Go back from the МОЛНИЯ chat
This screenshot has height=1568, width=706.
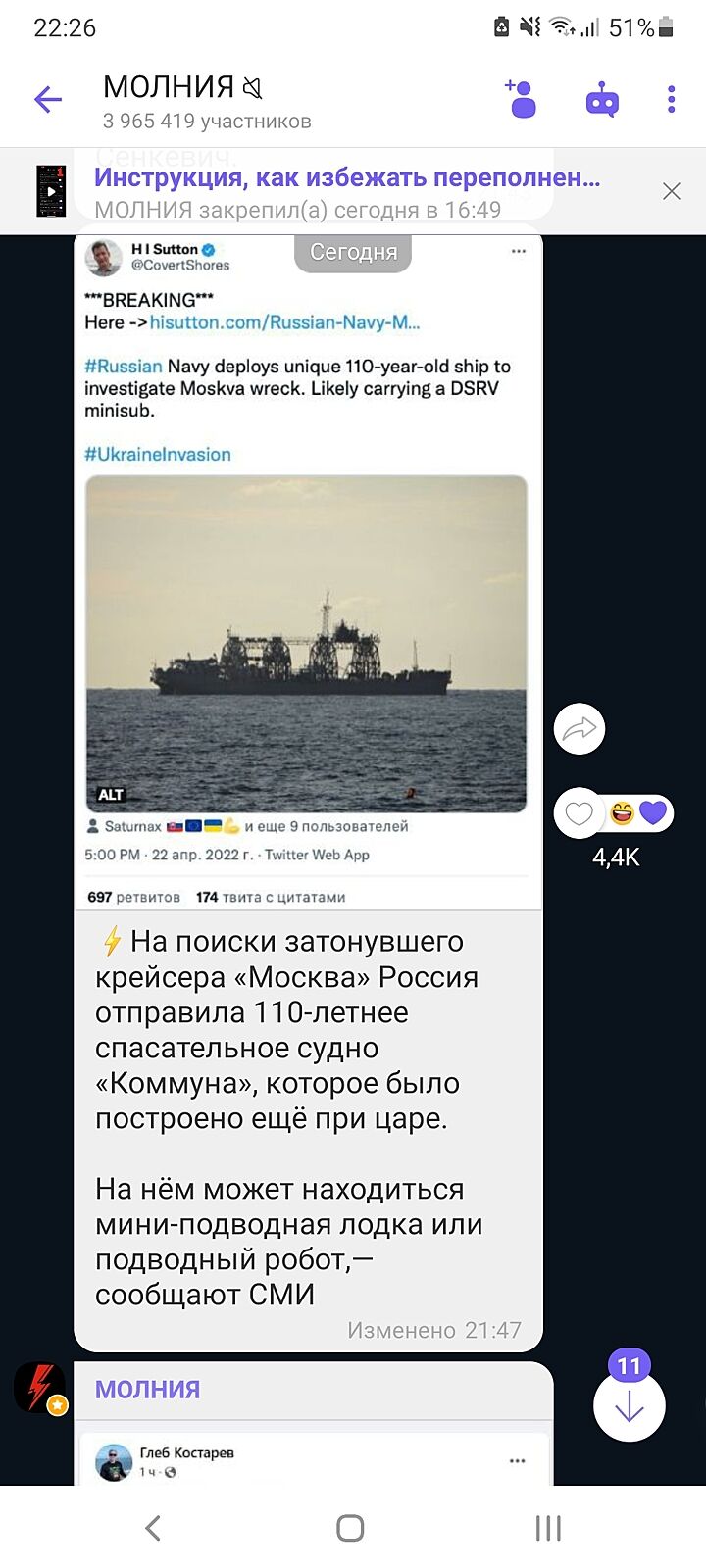coord(48,99)
